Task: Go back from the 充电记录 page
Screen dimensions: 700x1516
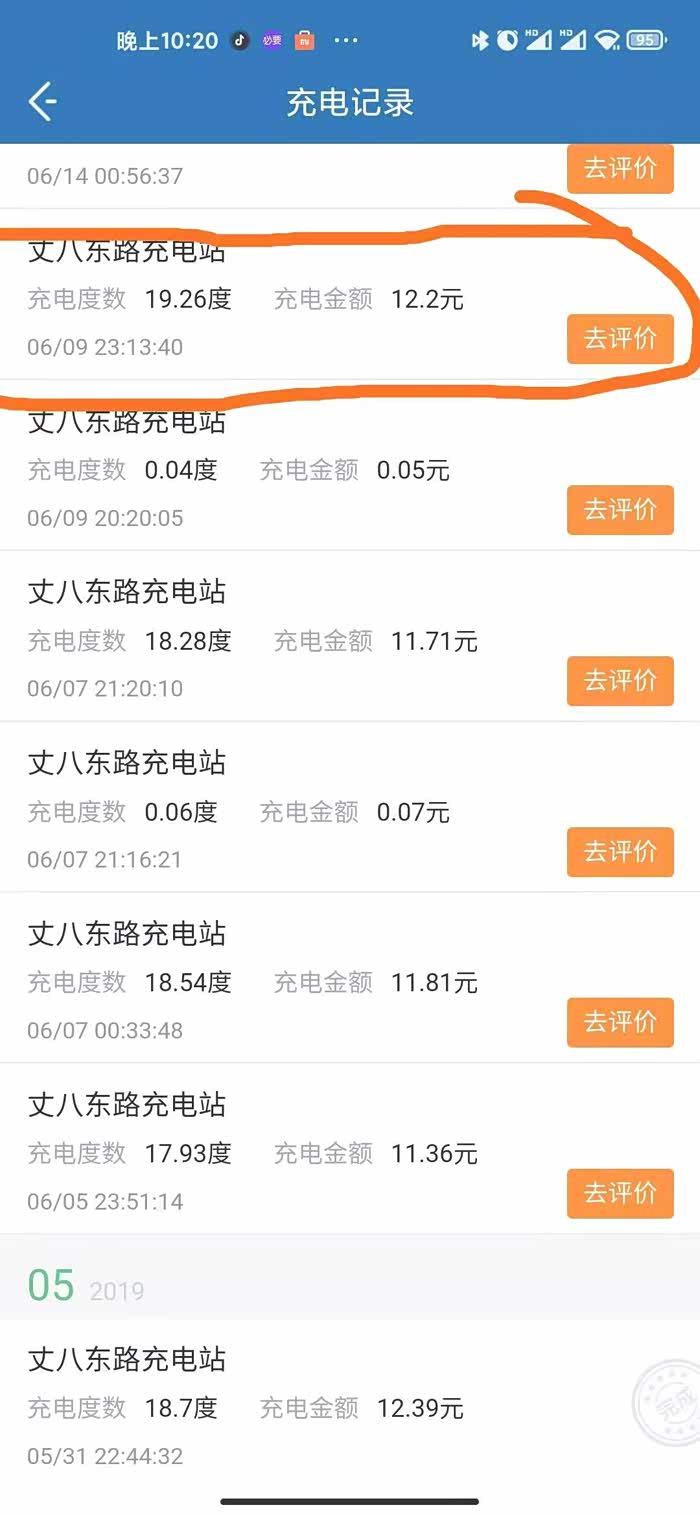Action: (x=42, y=102)
